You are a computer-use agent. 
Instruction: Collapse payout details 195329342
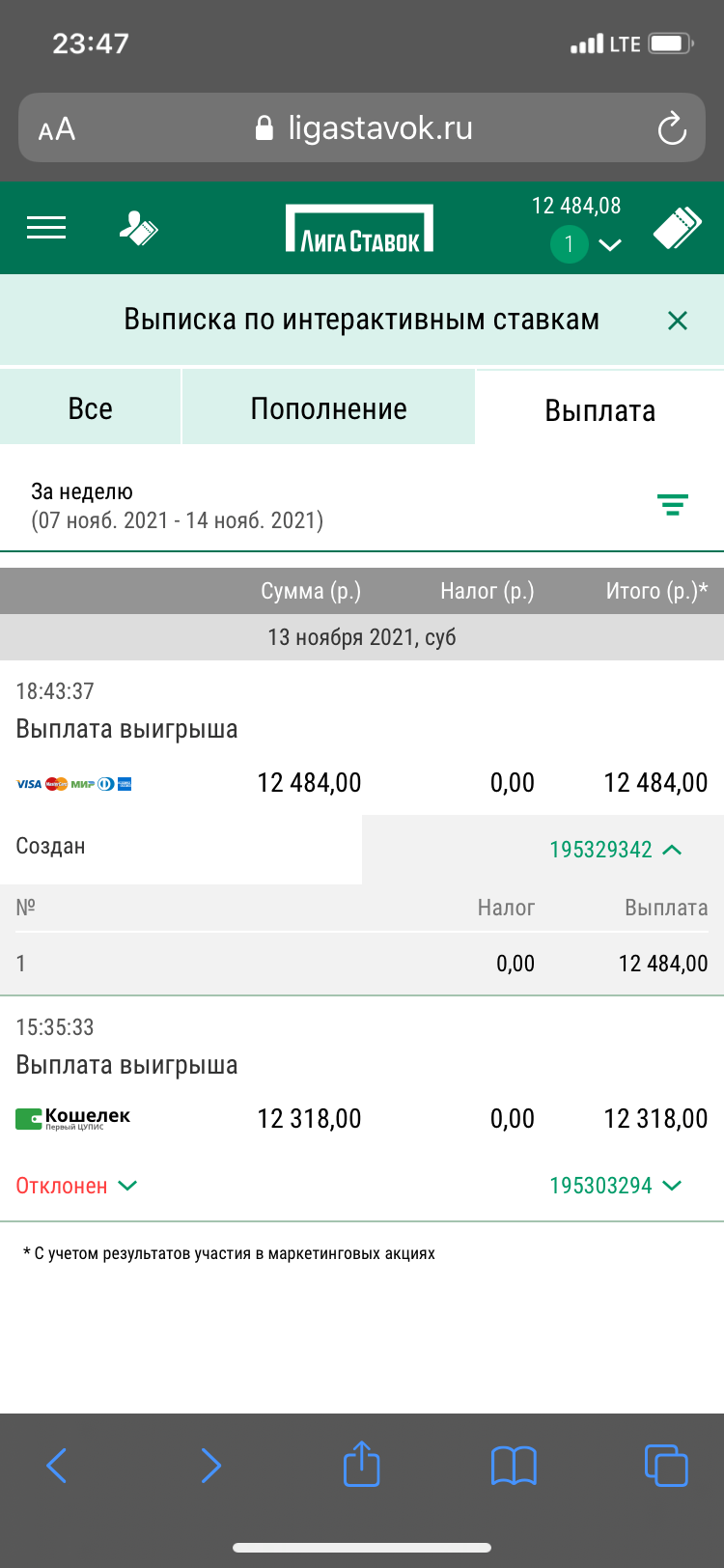click(616, 850)
